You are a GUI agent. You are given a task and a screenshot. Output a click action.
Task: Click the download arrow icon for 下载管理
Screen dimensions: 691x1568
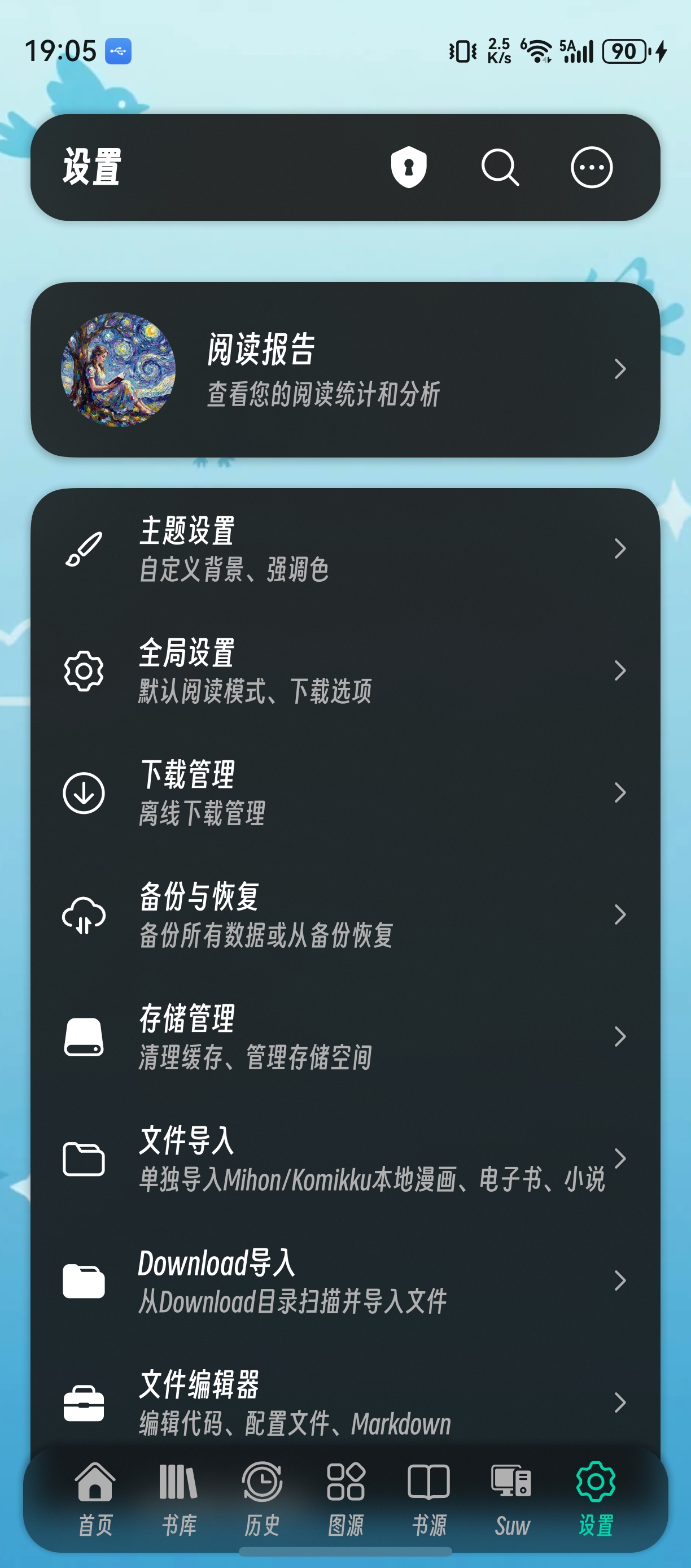(83, 791)
